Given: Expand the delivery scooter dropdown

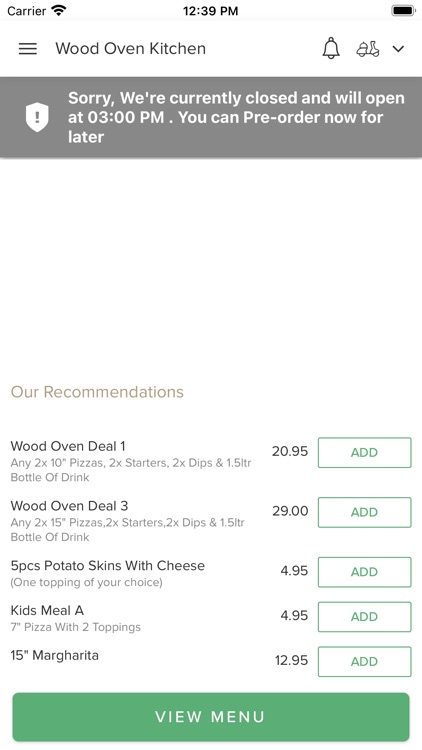Looking at the screenshot, I should (380, 49).
